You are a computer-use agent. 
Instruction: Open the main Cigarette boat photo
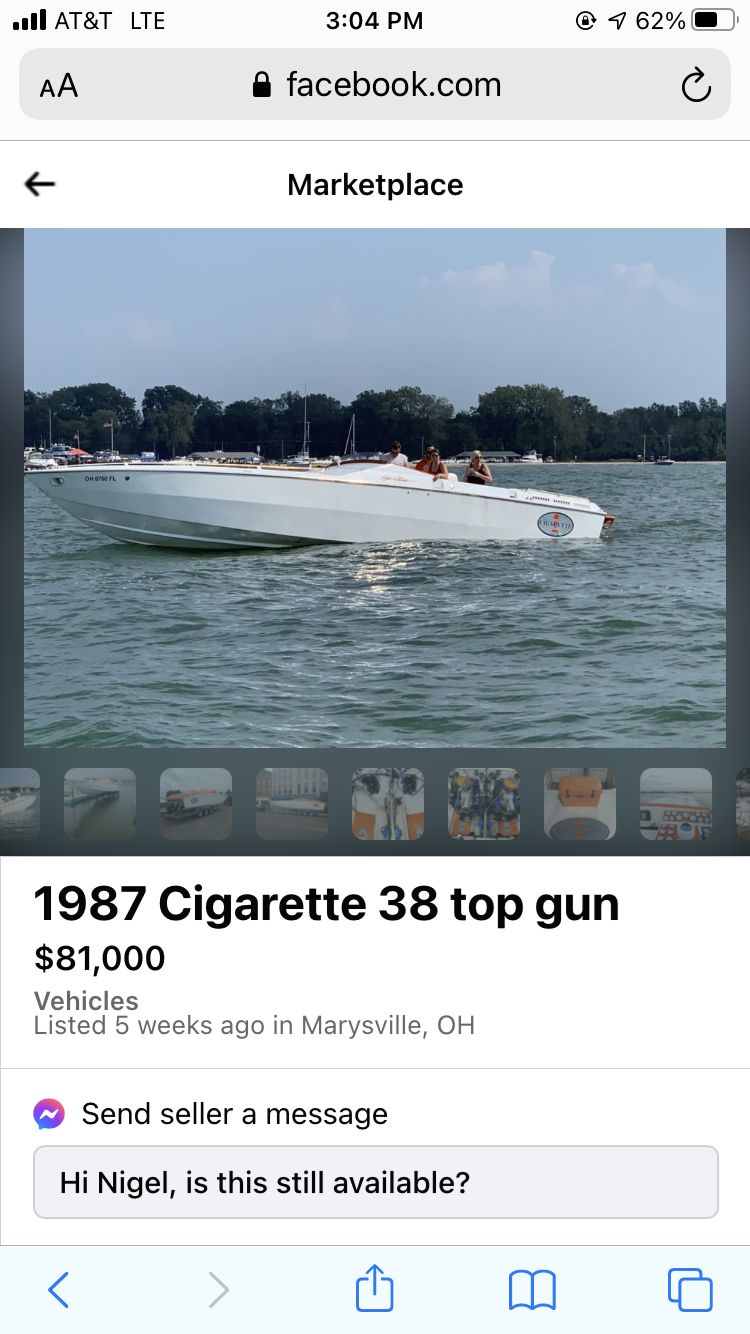375,487
